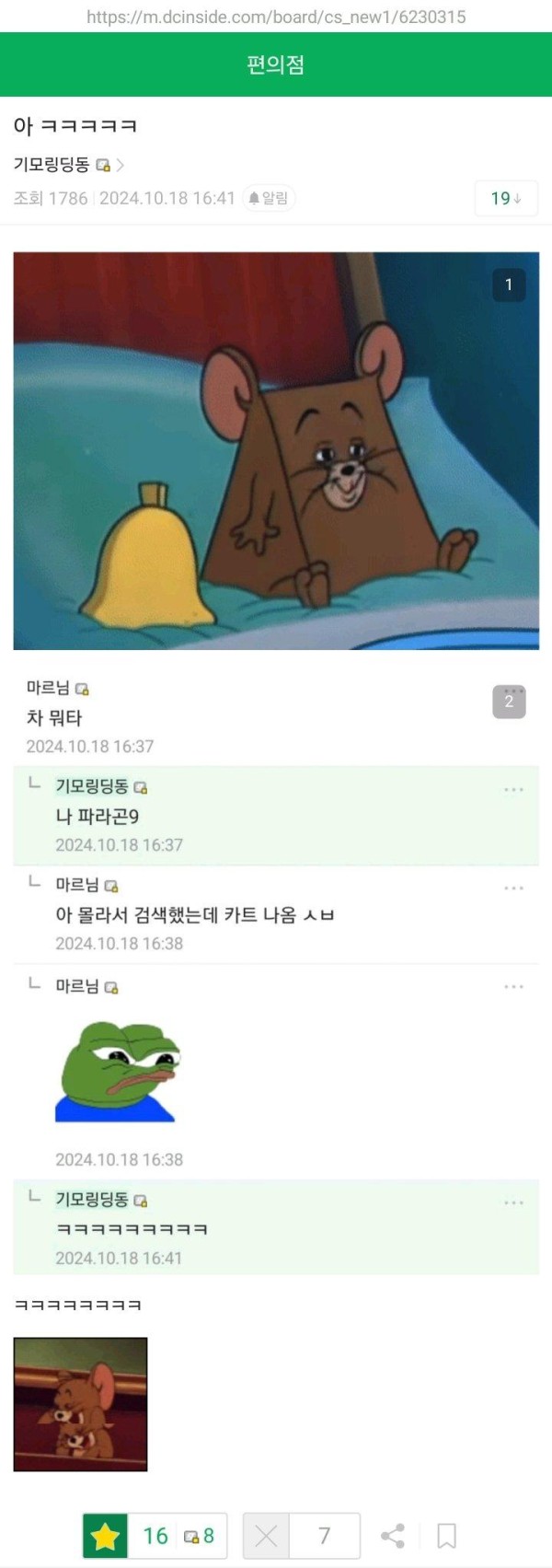Downvote the post with the X button
The image size is (552, 1568).
(x=266, y=1536)
